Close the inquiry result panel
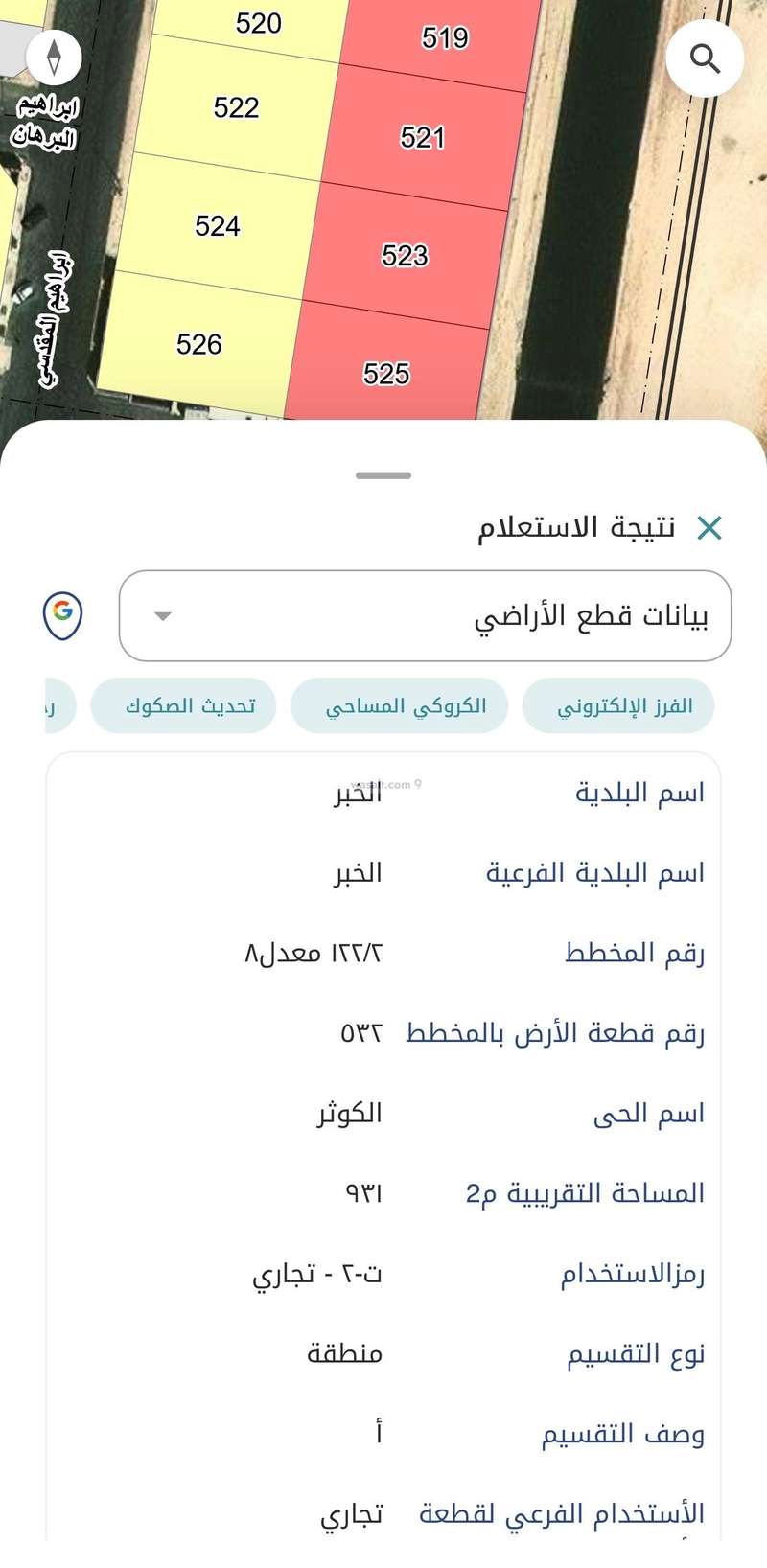Image resolution: width=767 pixels, height=1568 pixels. pos(709,527)
